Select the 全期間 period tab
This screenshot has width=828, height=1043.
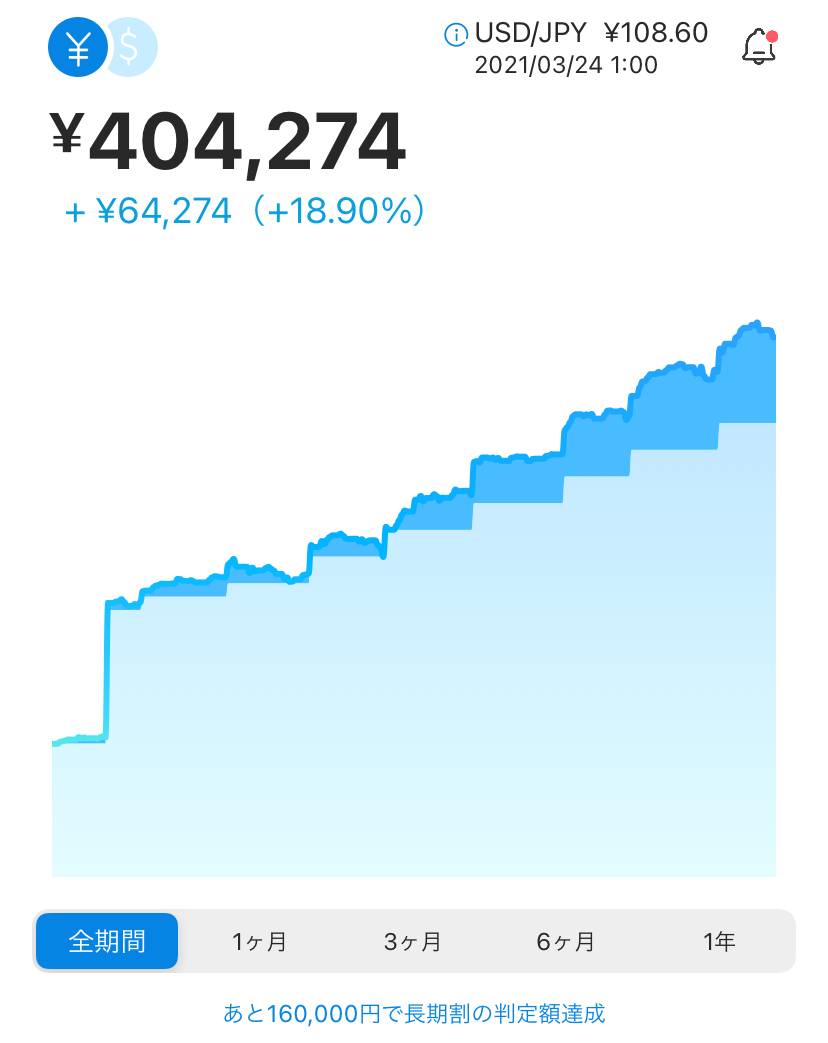click(x=106, y=940)
